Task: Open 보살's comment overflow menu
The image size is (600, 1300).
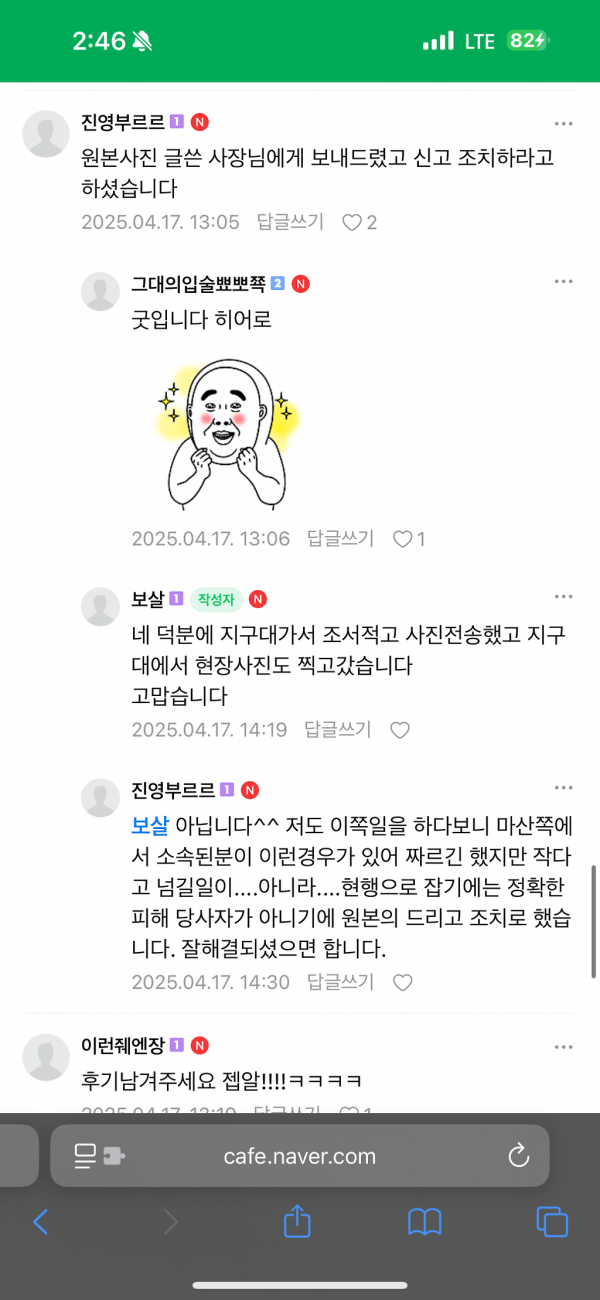Action: 563,598
